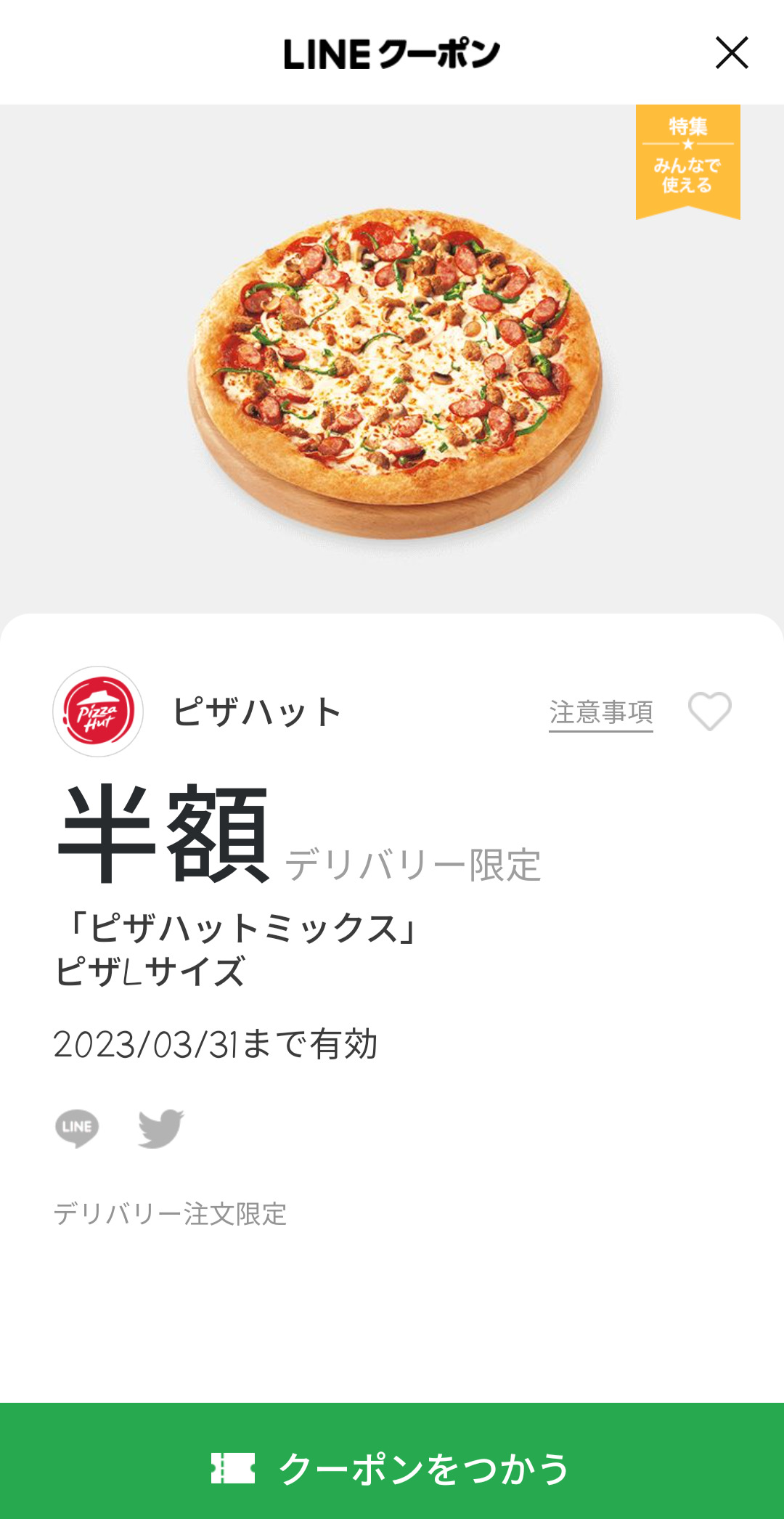This screenshot has width=784, height=1519.
Task: Close the LINE coupon page
Action: (x=731, y=53)
